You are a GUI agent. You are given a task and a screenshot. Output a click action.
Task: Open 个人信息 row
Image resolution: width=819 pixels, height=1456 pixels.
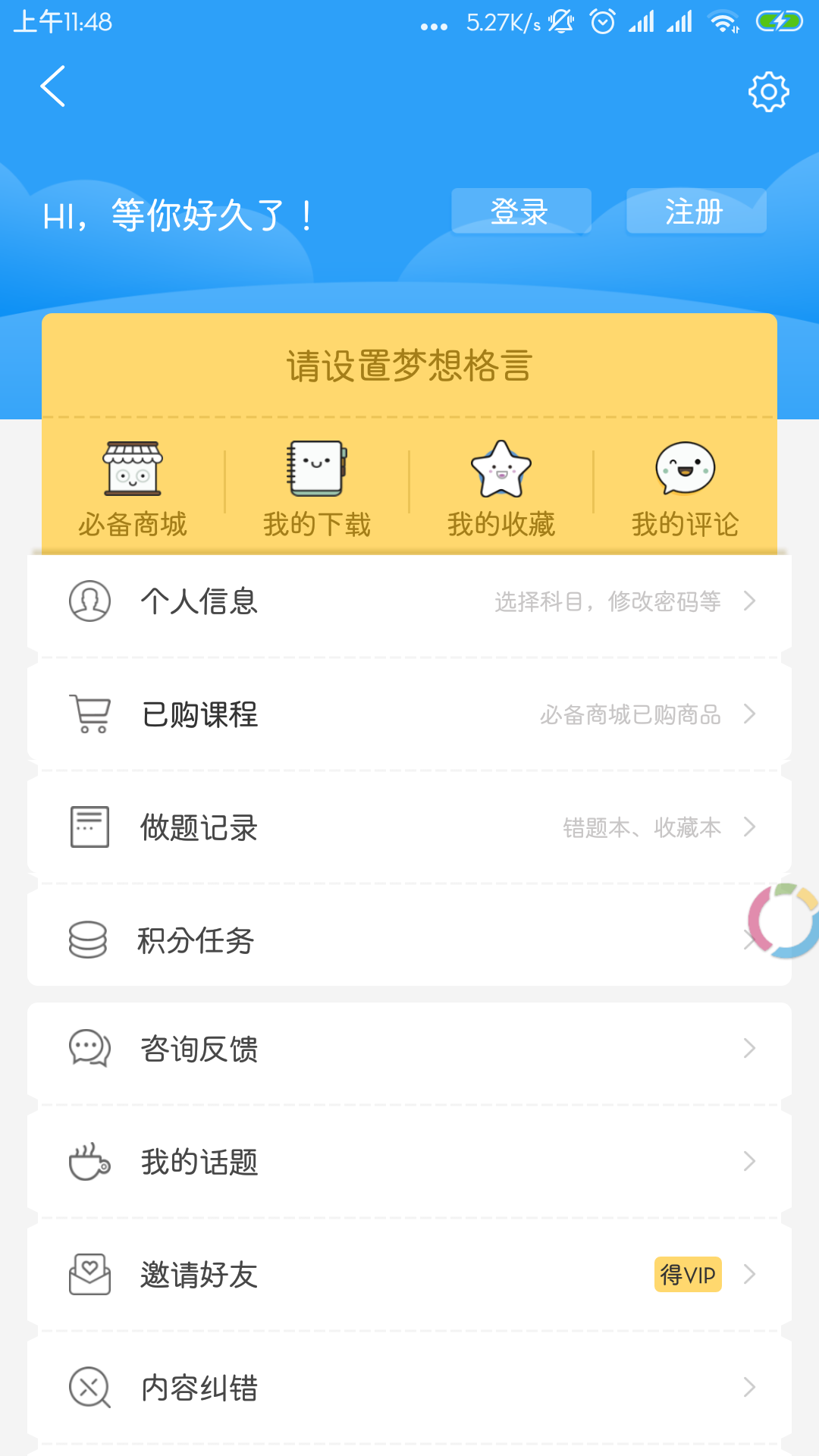click(x=409, y=601)
